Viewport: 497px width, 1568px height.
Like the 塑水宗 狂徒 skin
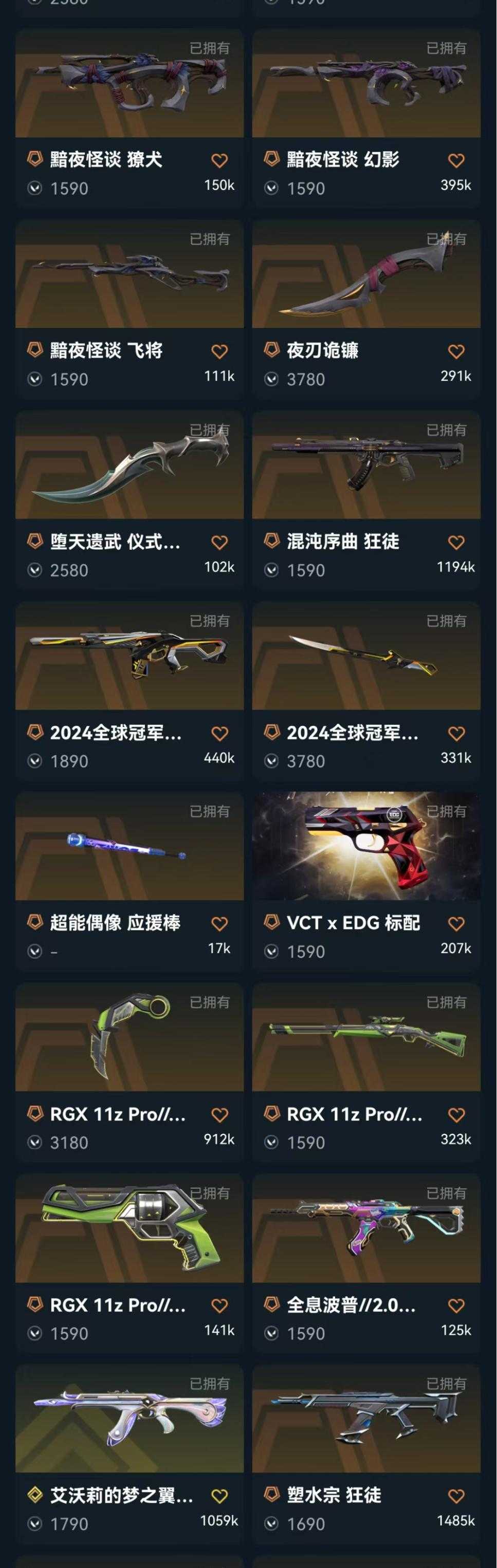(456, 1496)
